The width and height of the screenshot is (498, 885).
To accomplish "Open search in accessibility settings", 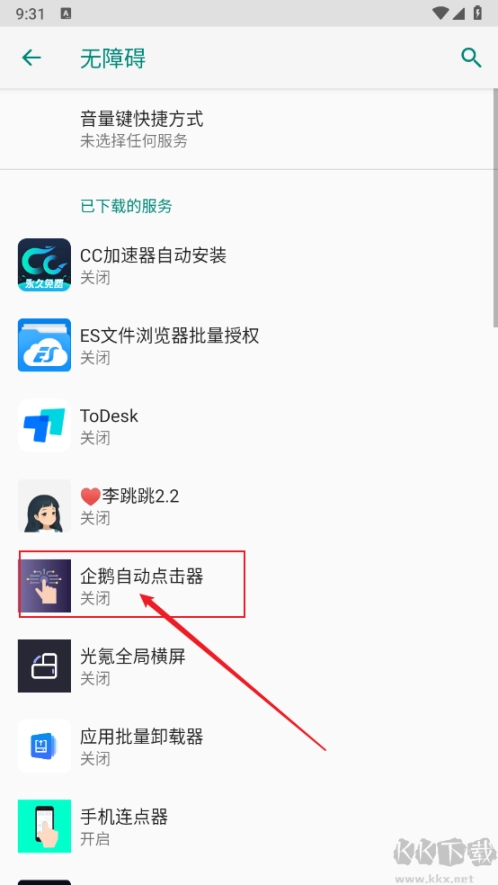I will point(471,58).
